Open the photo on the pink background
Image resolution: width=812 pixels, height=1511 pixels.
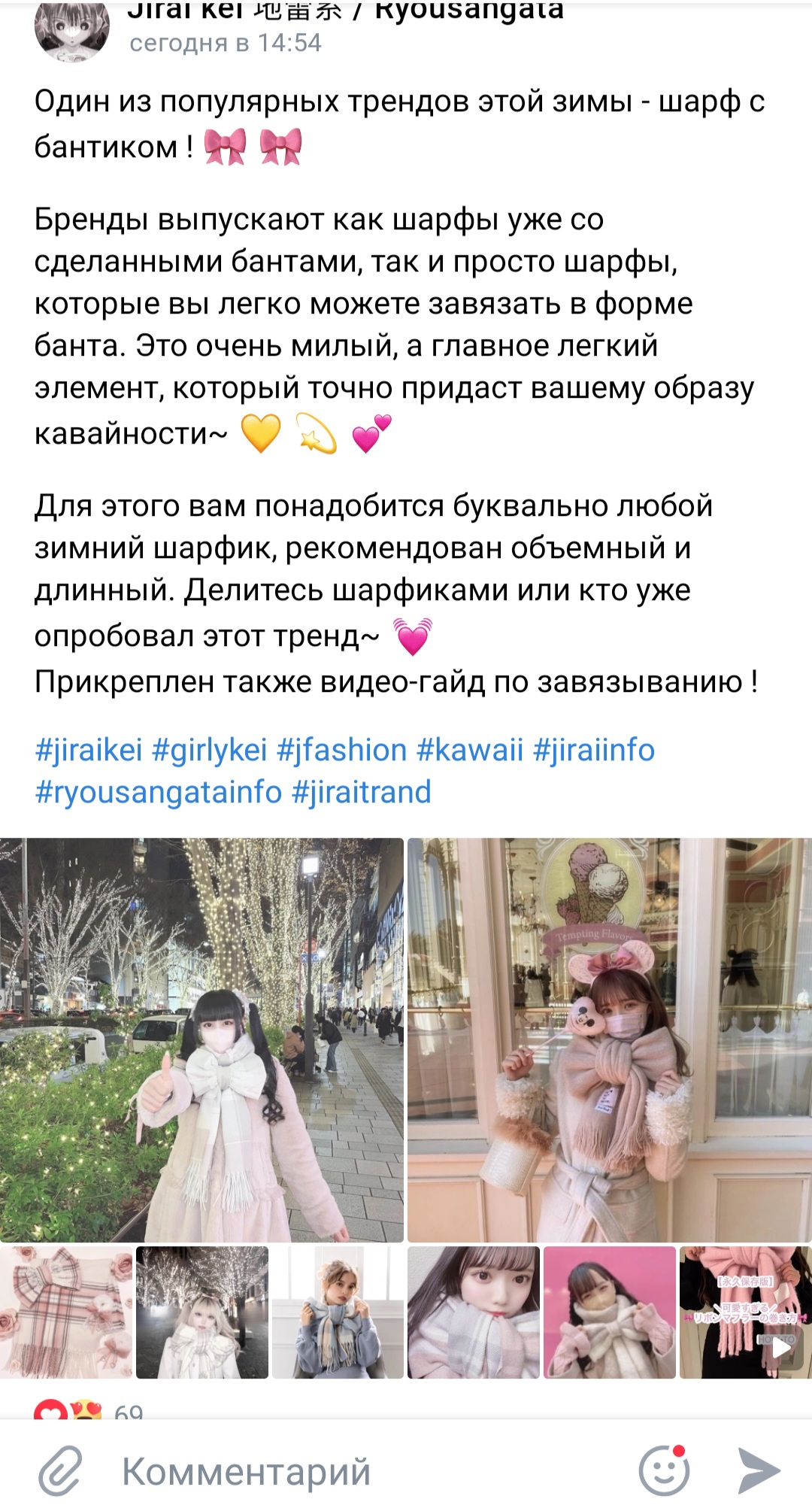coord(610,1312)
